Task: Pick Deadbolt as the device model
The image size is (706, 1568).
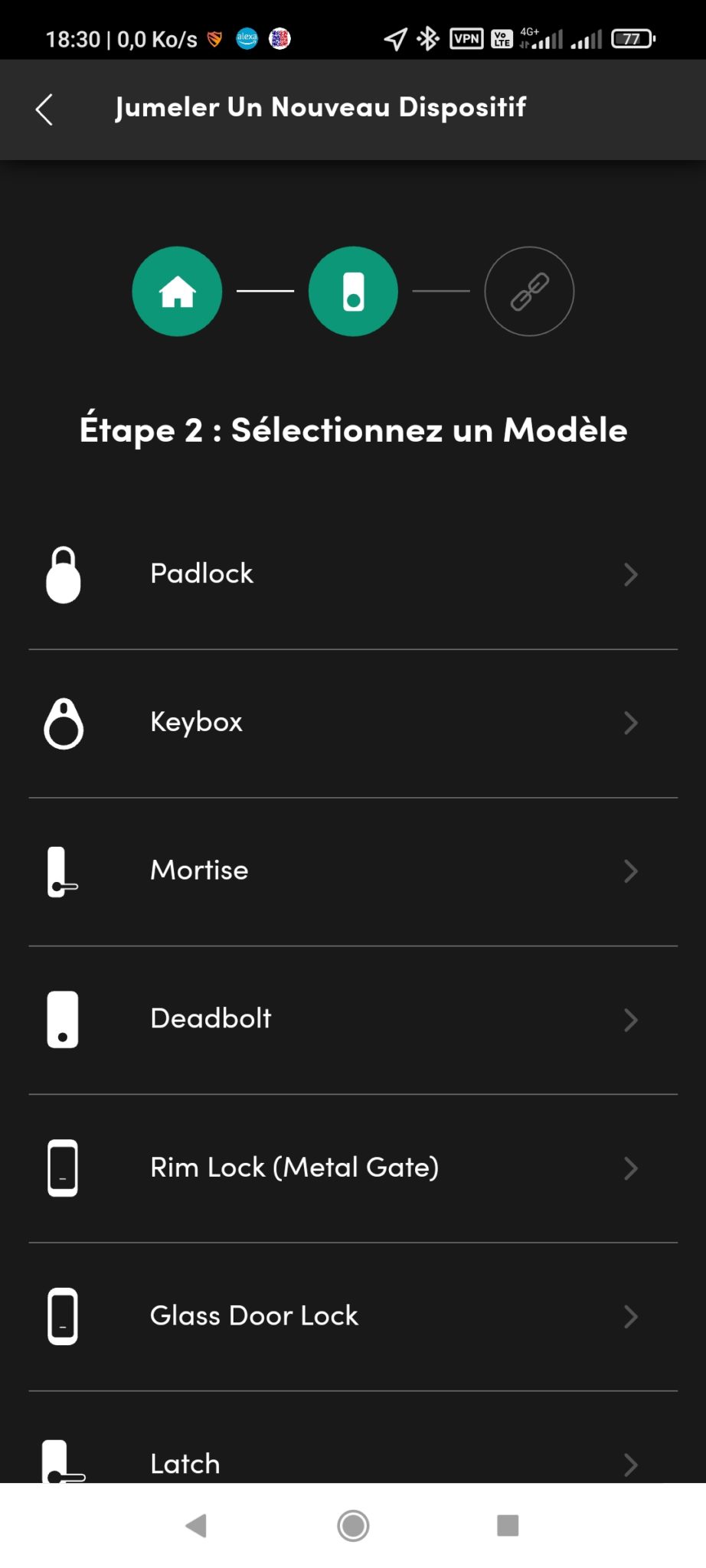Action: (x=353, y=1019)
